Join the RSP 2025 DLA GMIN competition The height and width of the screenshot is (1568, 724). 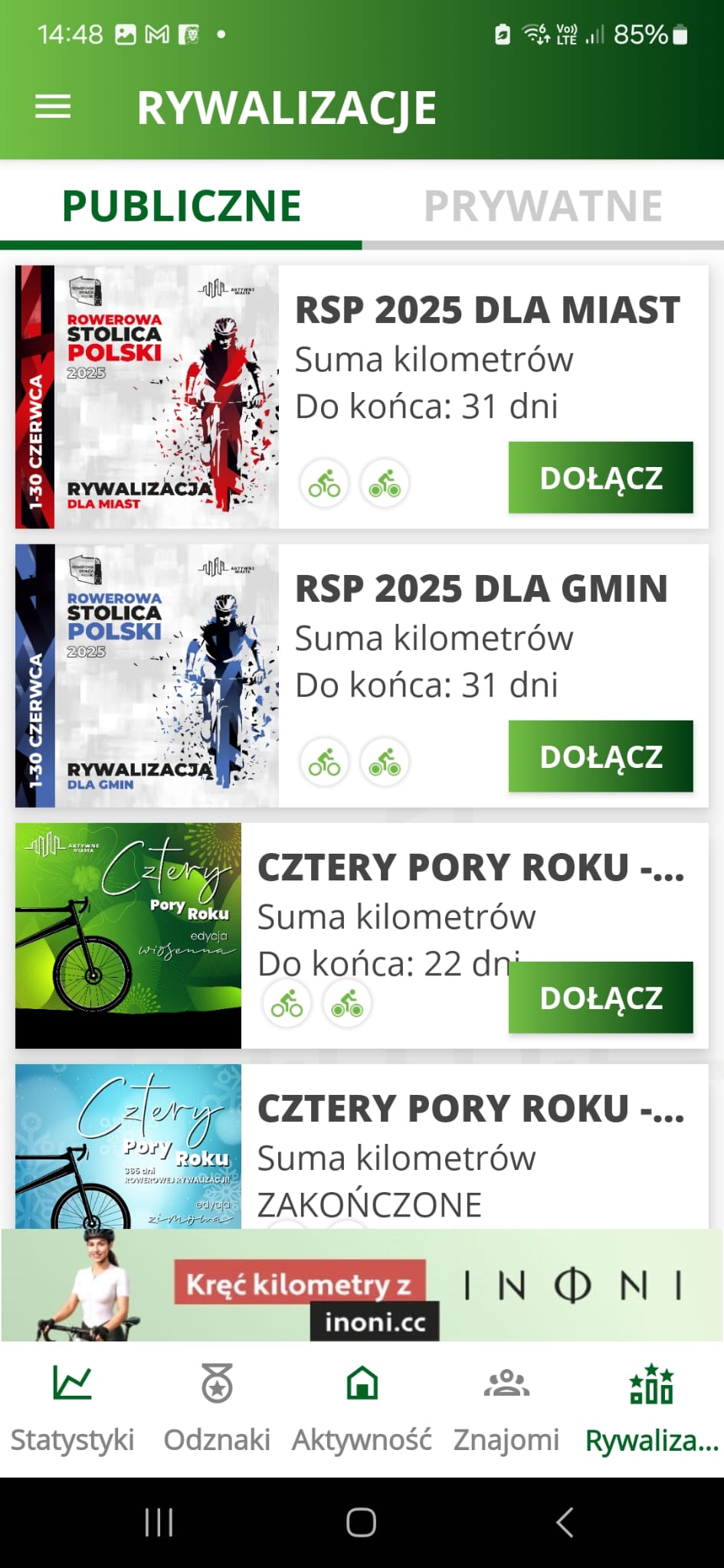pos(600,756)
